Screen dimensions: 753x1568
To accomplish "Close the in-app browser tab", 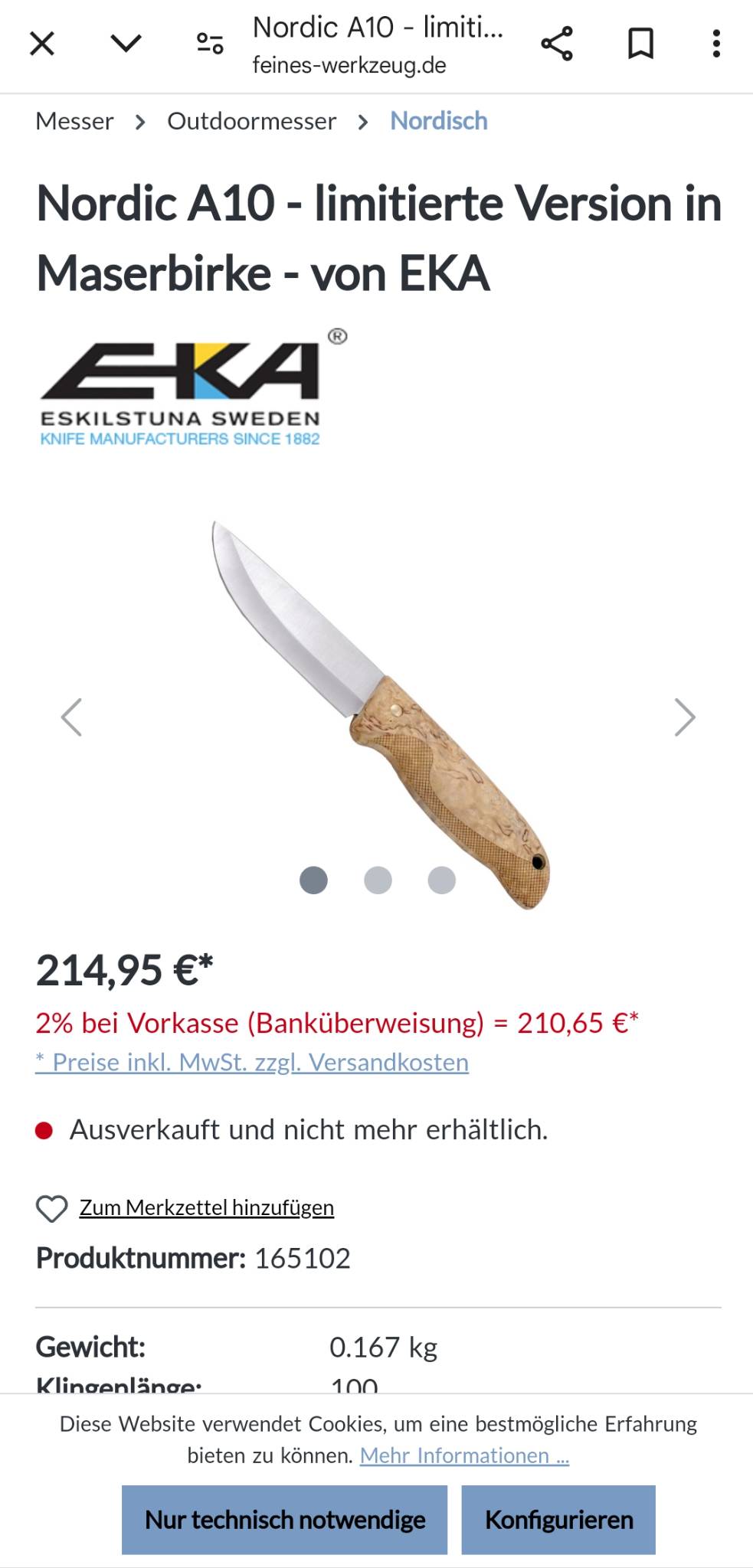I will pyautogui.click(x=42, y=44).
